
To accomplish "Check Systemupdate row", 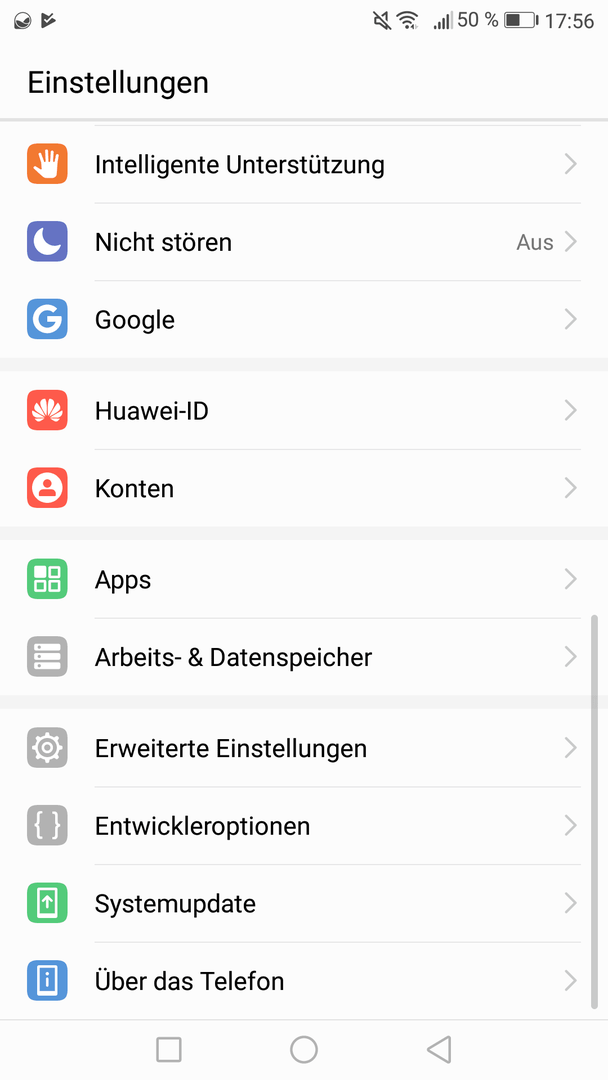I will (304, 904).
